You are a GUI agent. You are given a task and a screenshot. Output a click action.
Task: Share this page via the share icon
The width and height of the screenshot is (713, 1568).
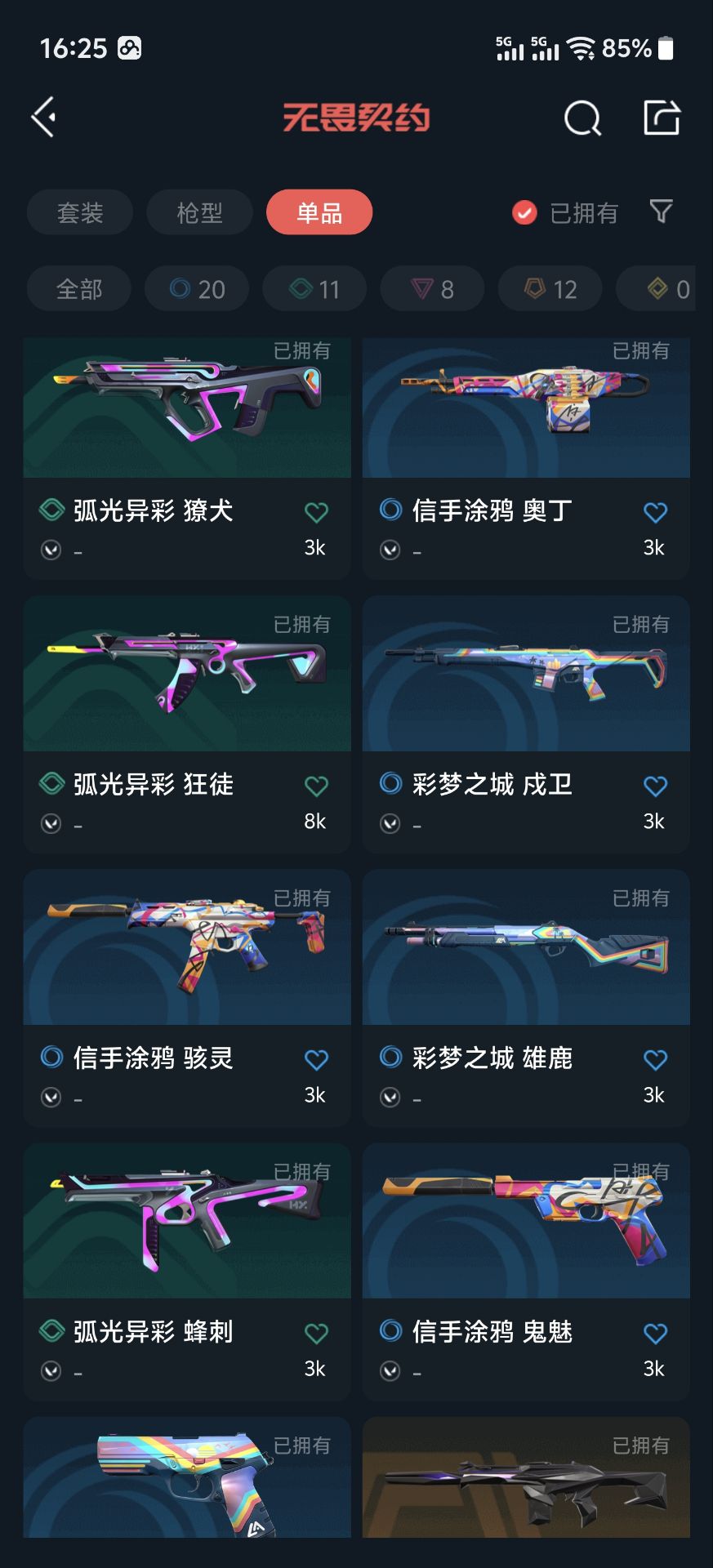(662, 117)
